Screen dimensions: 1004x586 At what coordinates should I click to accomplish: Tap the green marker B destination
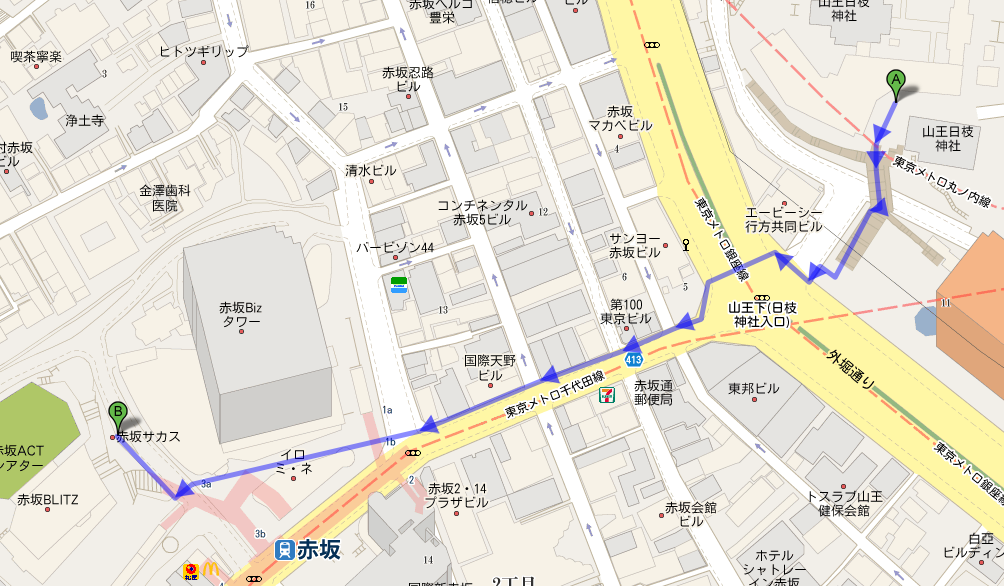click(x=117, y=413)
